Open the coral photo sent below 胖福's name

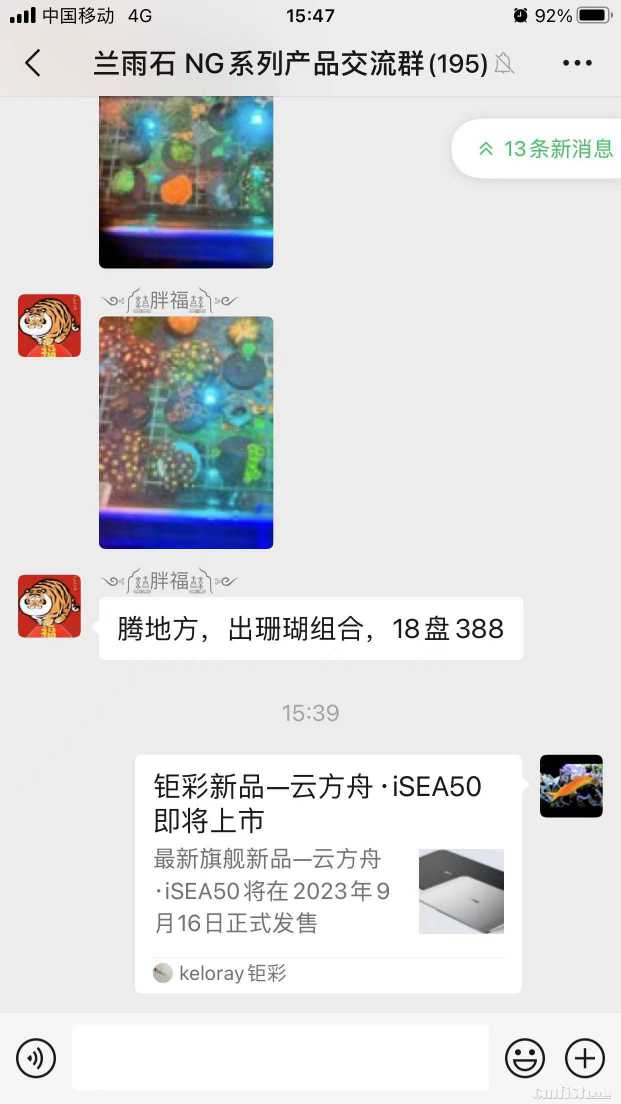[186, 432]
